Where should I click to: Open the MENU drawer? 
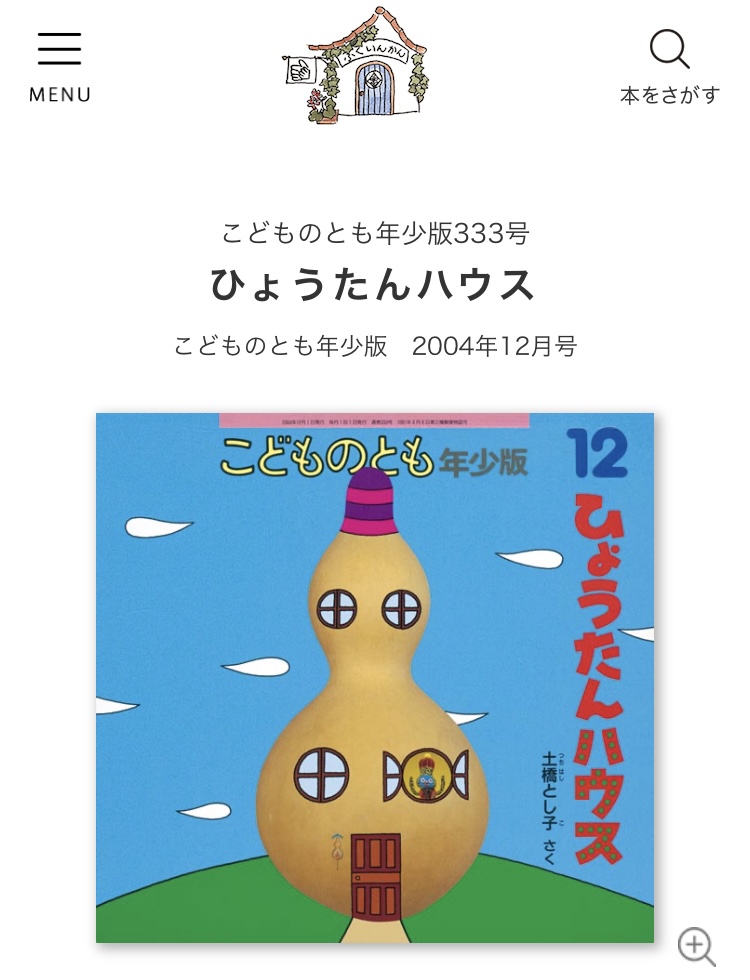point(60,66)
